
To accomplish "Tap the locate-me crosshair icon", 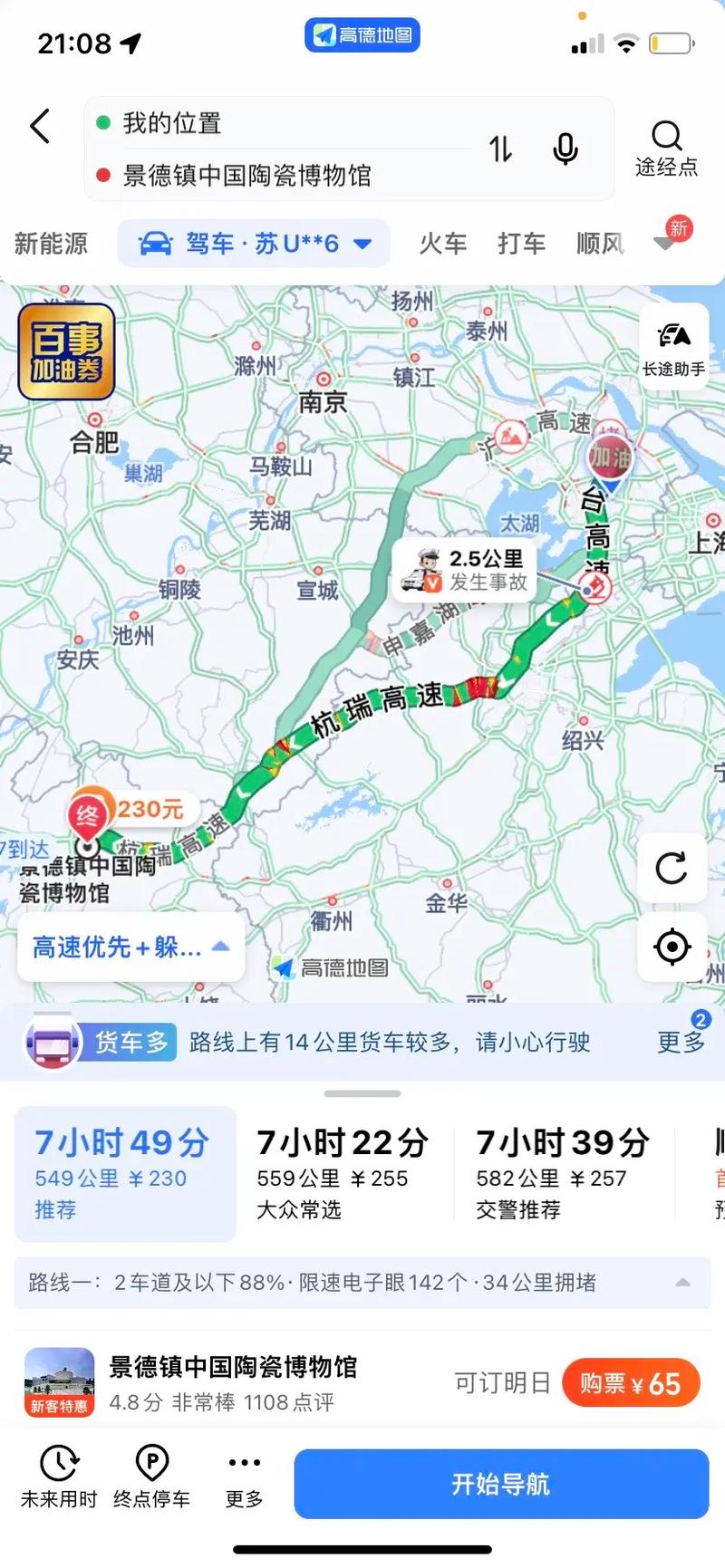I will click(x=672, y=946).
